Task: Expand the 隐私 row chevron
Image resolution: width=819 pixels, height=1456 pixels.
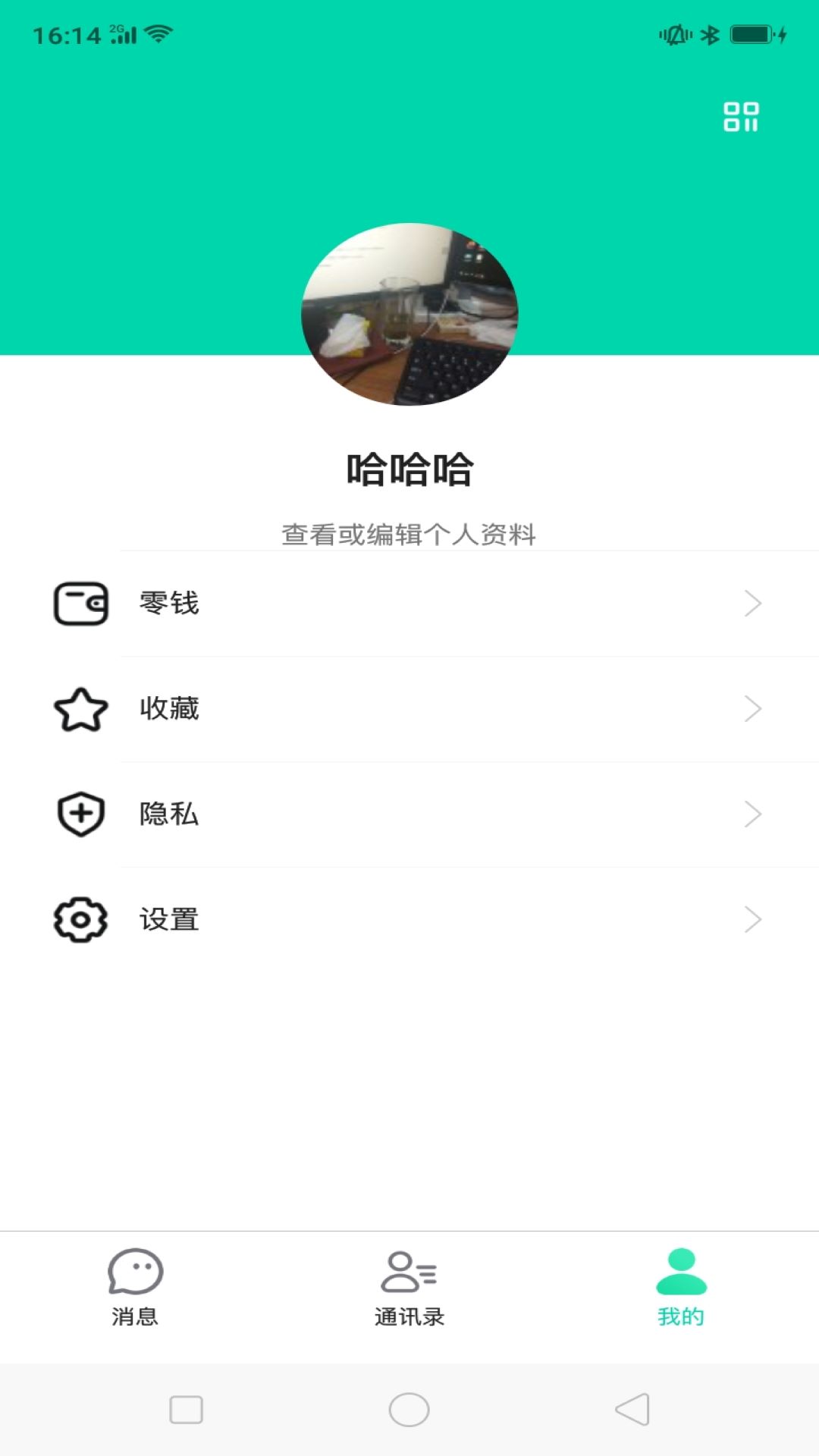Action: click(752, 814)
